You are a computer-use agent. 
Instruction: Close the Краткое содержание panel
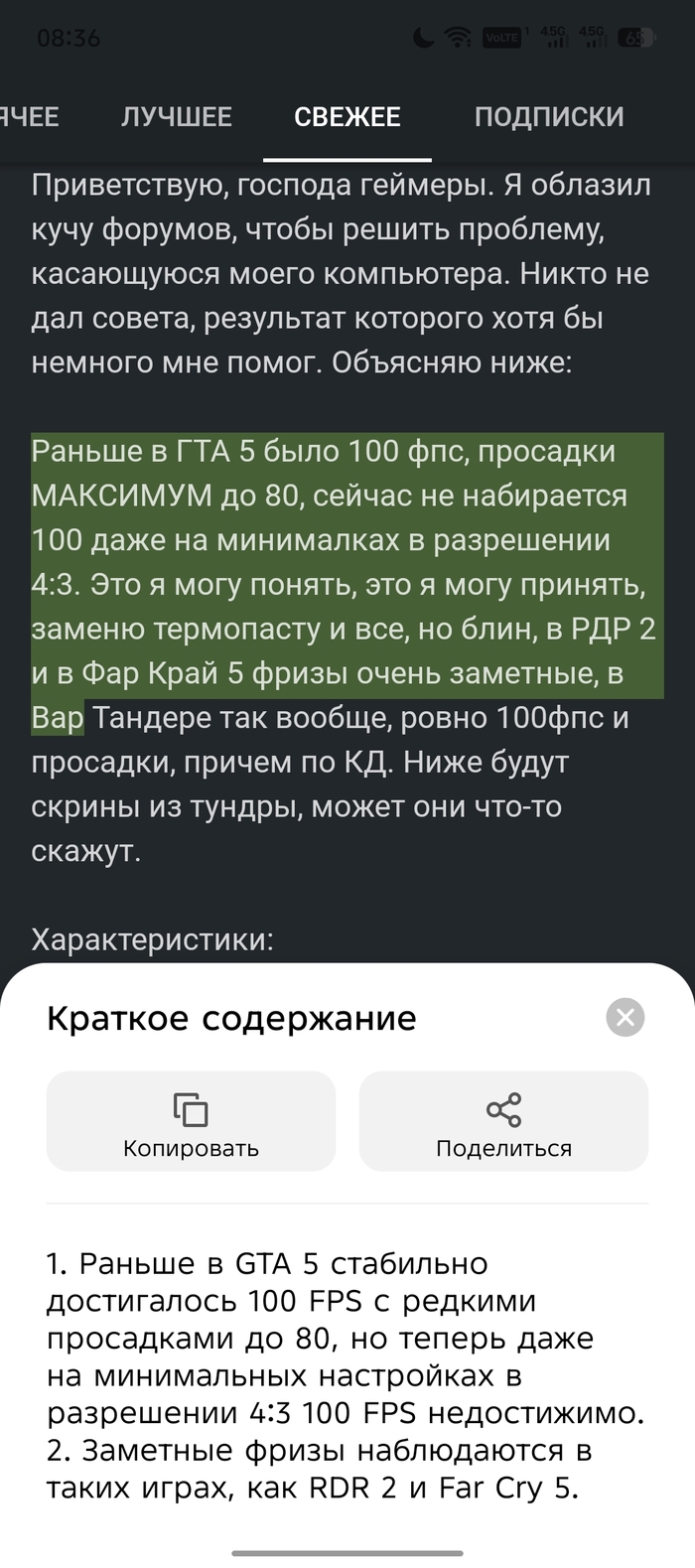(625, 1017)
